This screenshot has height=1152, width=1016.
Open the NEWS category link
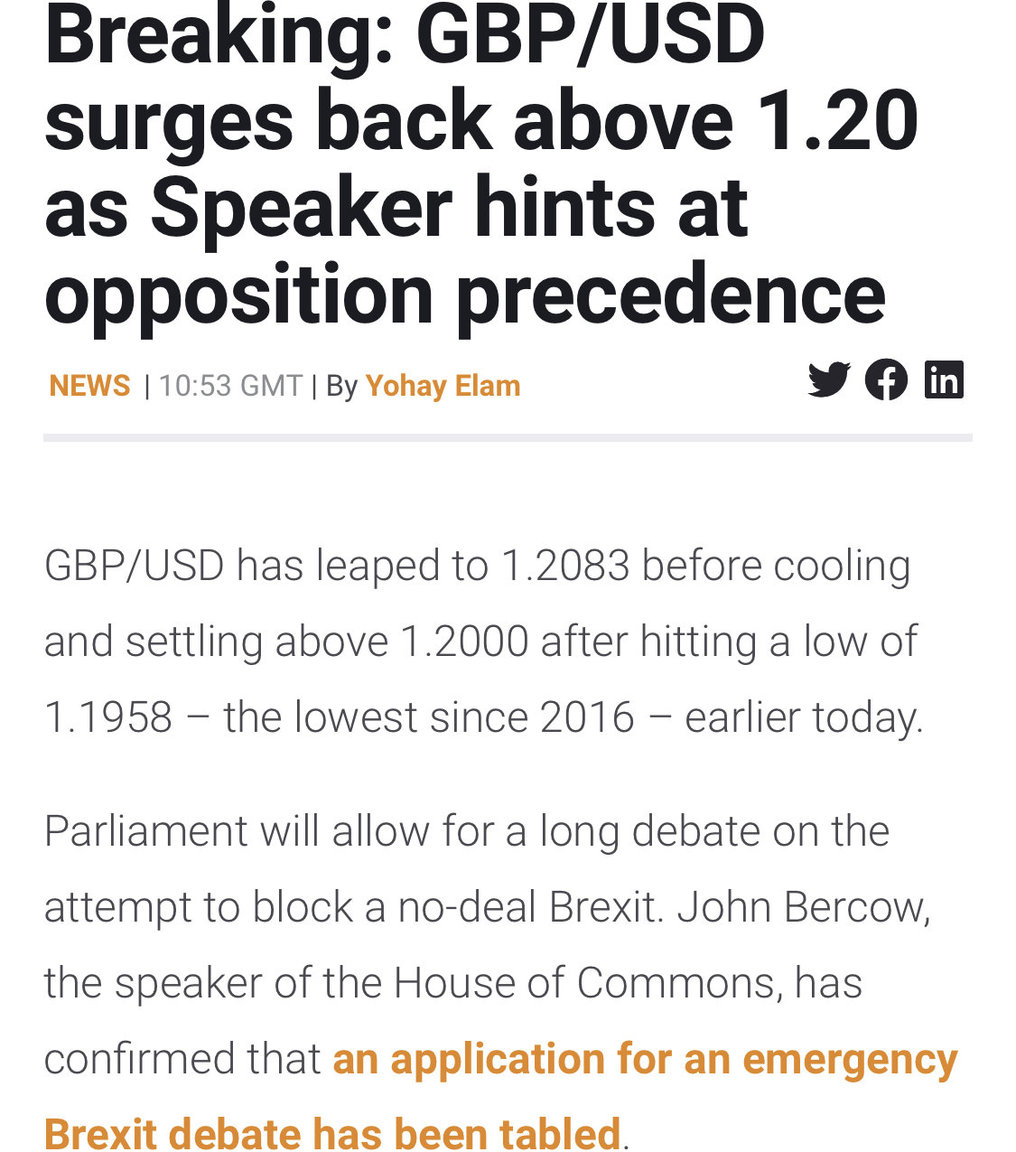[90, 386]
